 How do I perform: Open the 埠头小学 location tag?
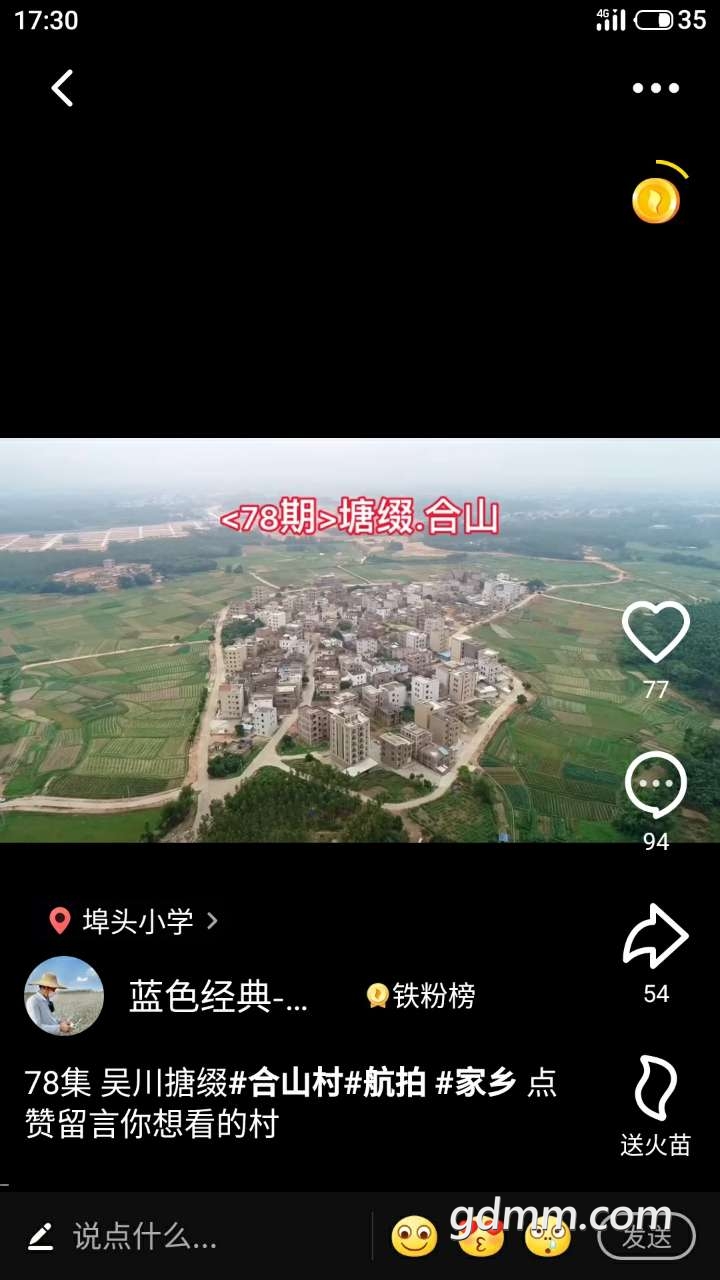(x=135, y=921)
